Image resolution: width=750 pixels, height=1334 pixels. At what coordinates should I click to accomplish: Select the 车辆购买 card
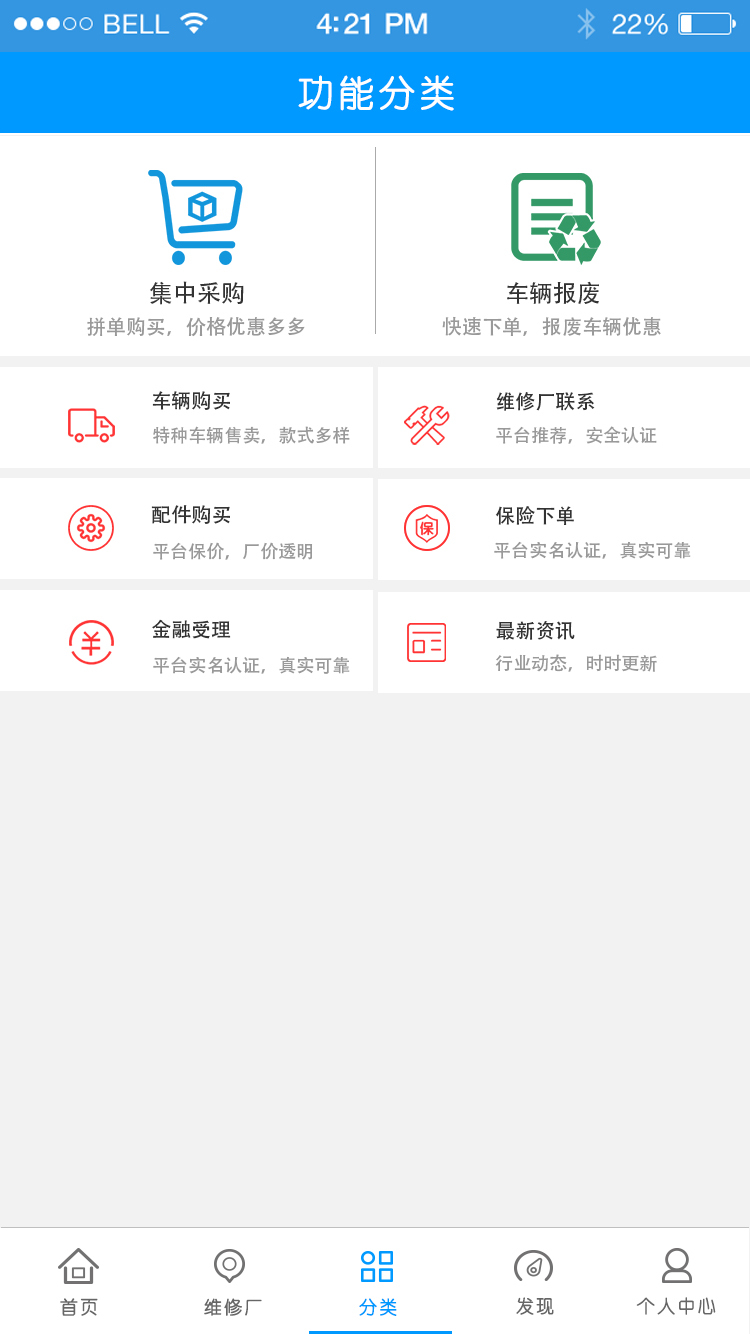pyautogui.click(x=187, y=418)
